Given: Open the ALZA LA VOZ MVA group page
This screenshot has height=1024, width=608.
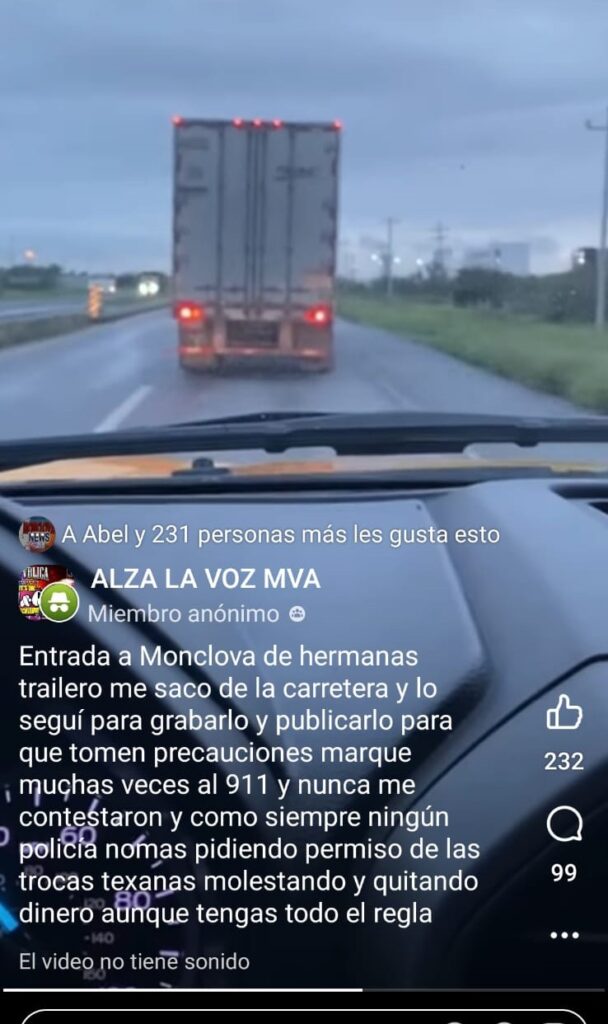Looking at the screenshot, I should [205, 579].
